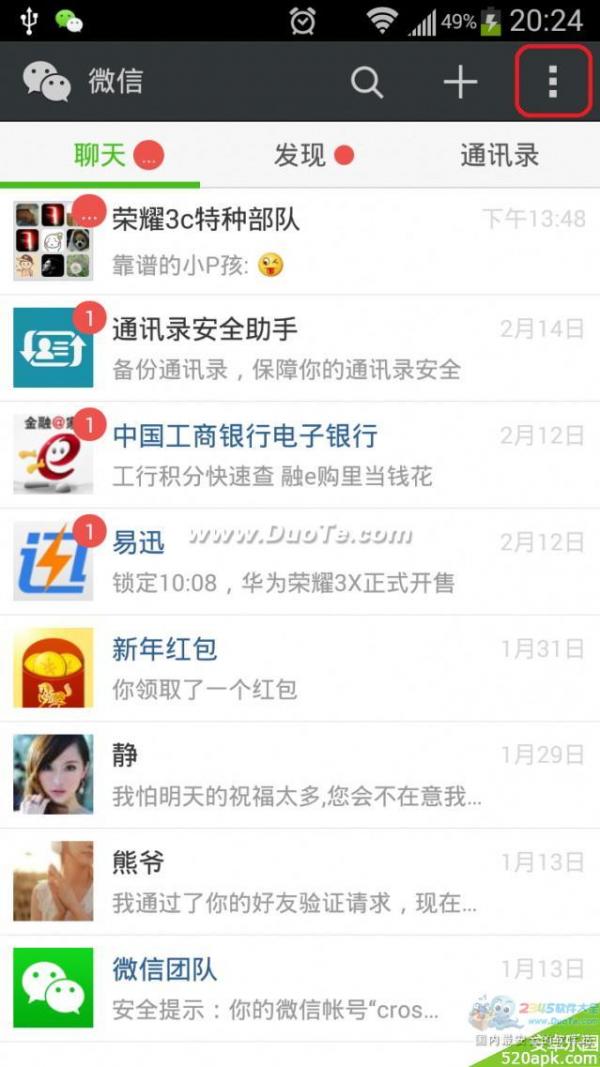Open the 新年红包 conversation

pyautogui.click(x=300, y=668)
